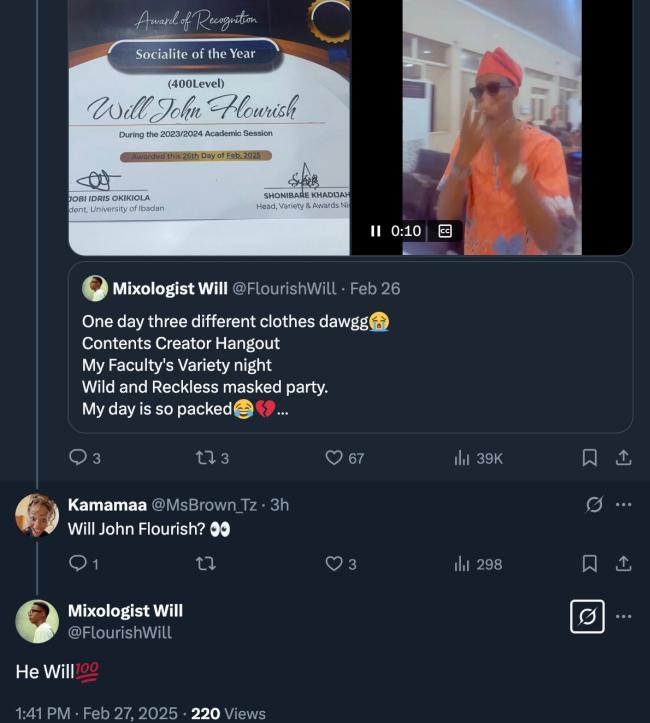Viewport: 650px width, 723px height.
Task: Bookmark Kamamaa's comment
Action: click(590, 564)
